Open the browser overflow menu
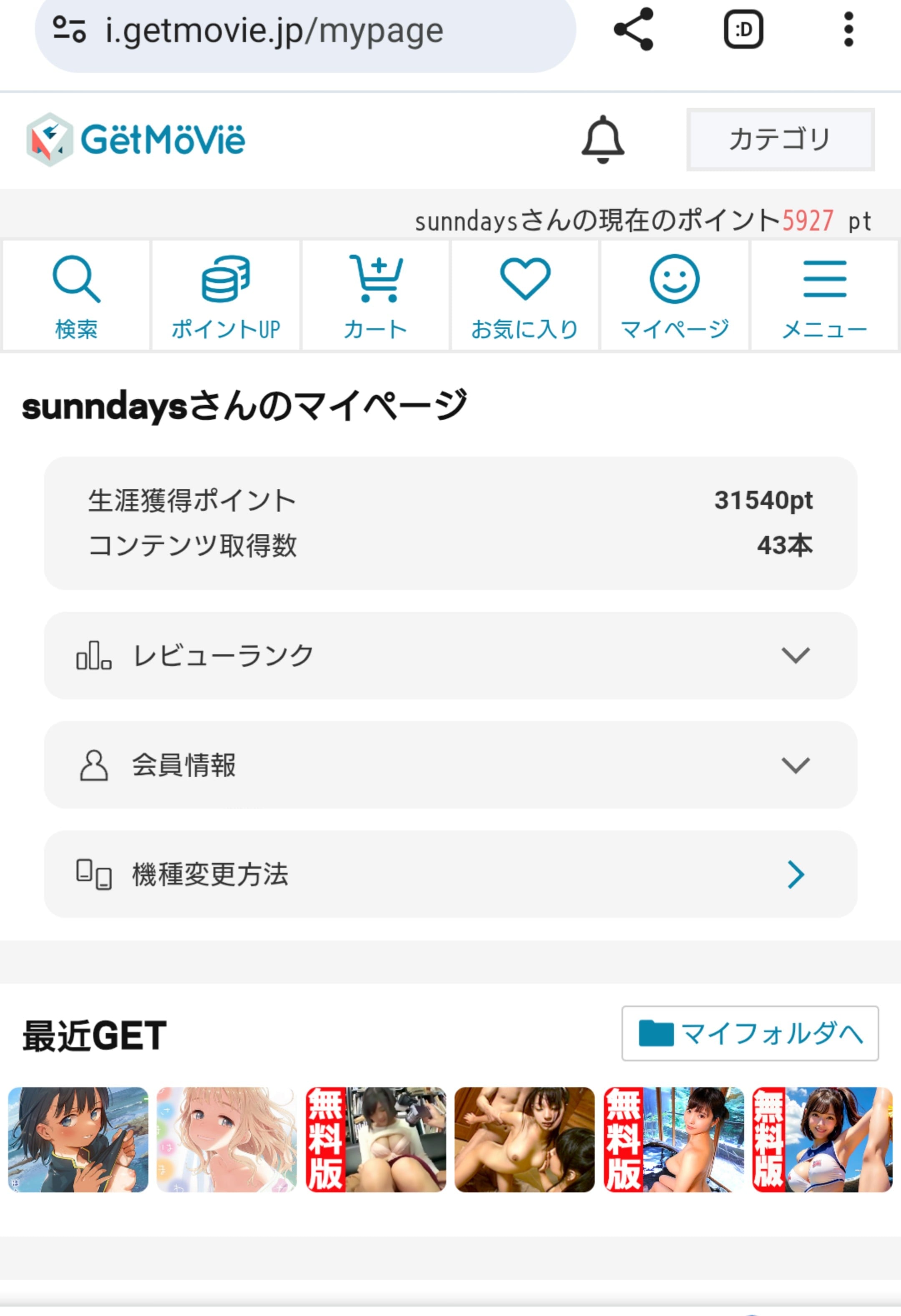Viewport: 901px width, 1316px height. tap(848, 30)
